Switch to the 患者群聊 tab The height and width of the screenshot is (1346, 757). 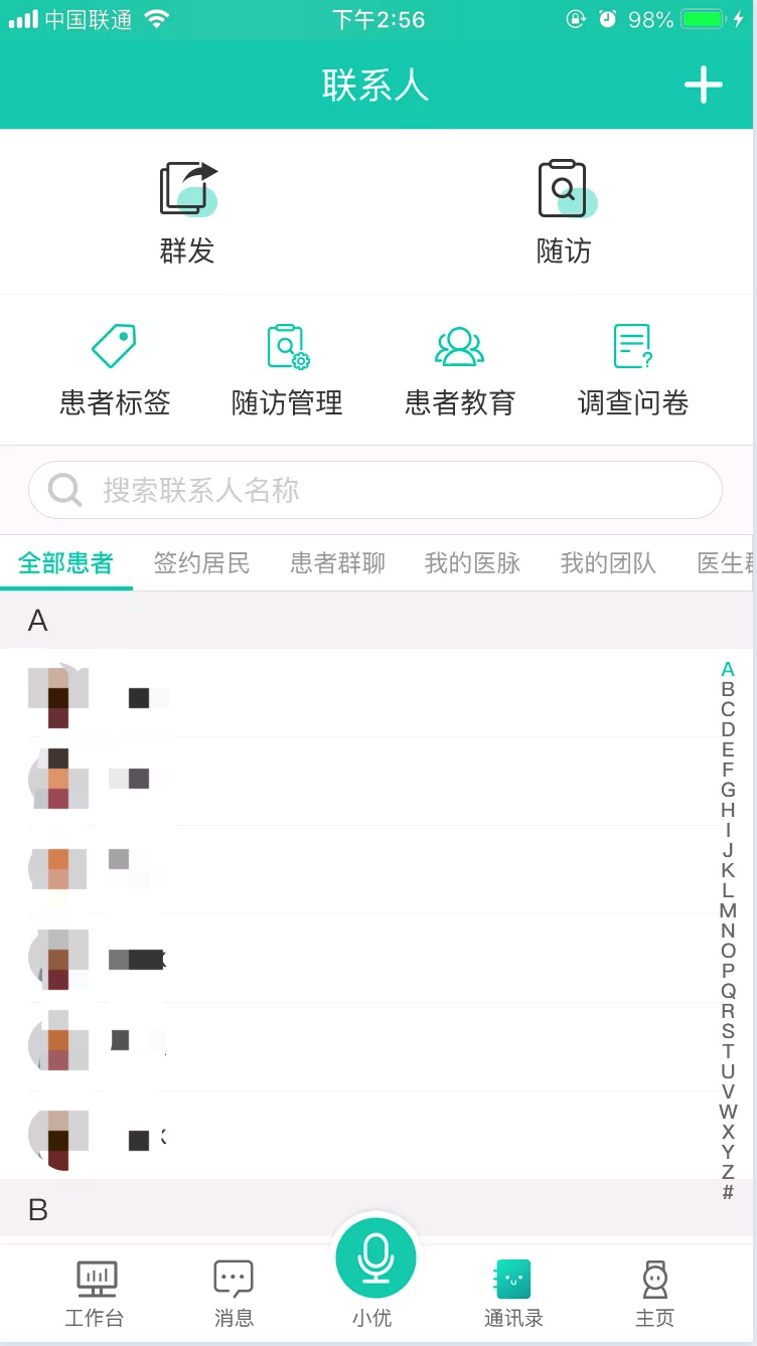click(x=337, y=563)
